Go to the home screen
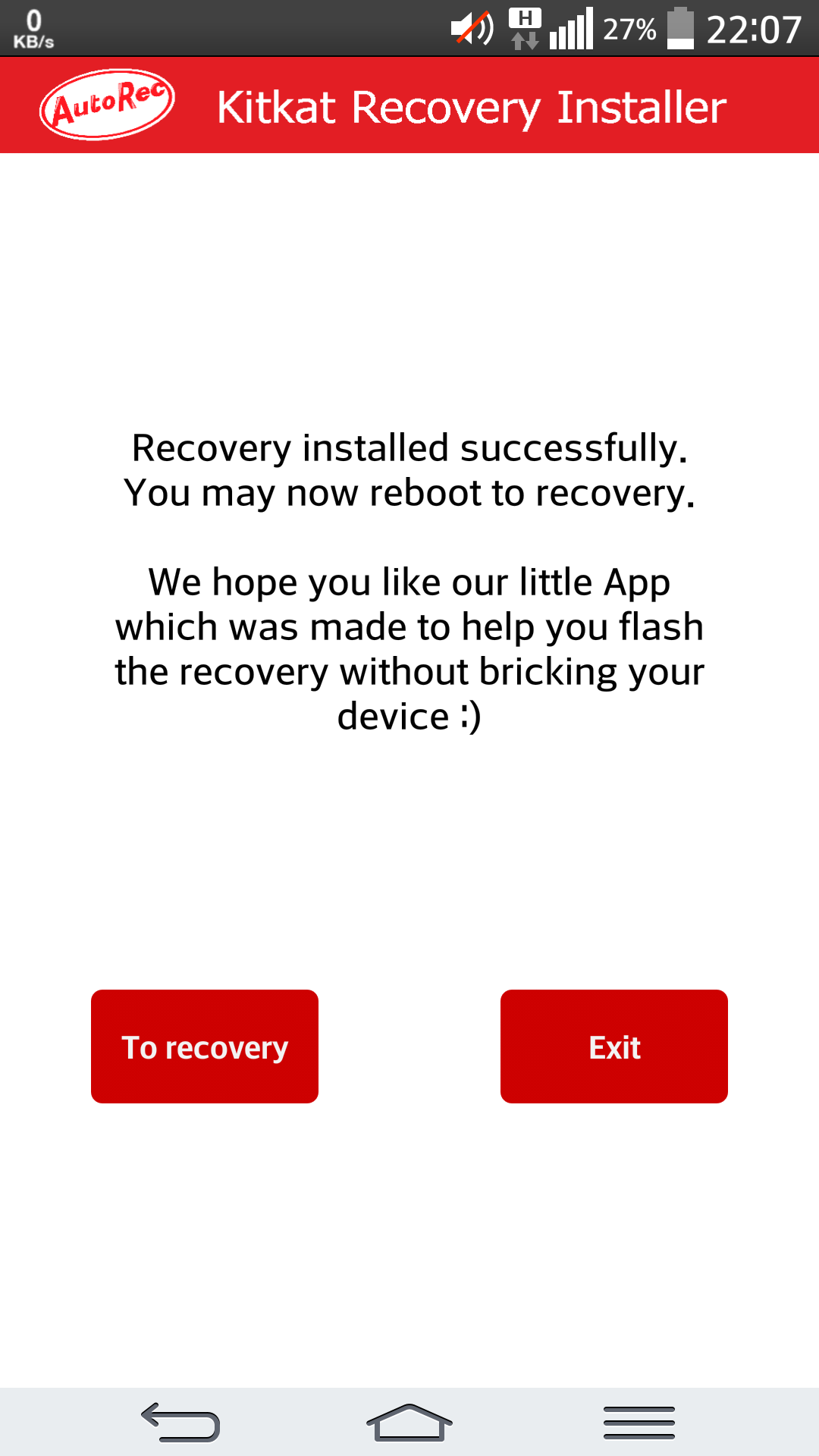The width and height of the screenshot is (819, 1456). (409, 1422)
